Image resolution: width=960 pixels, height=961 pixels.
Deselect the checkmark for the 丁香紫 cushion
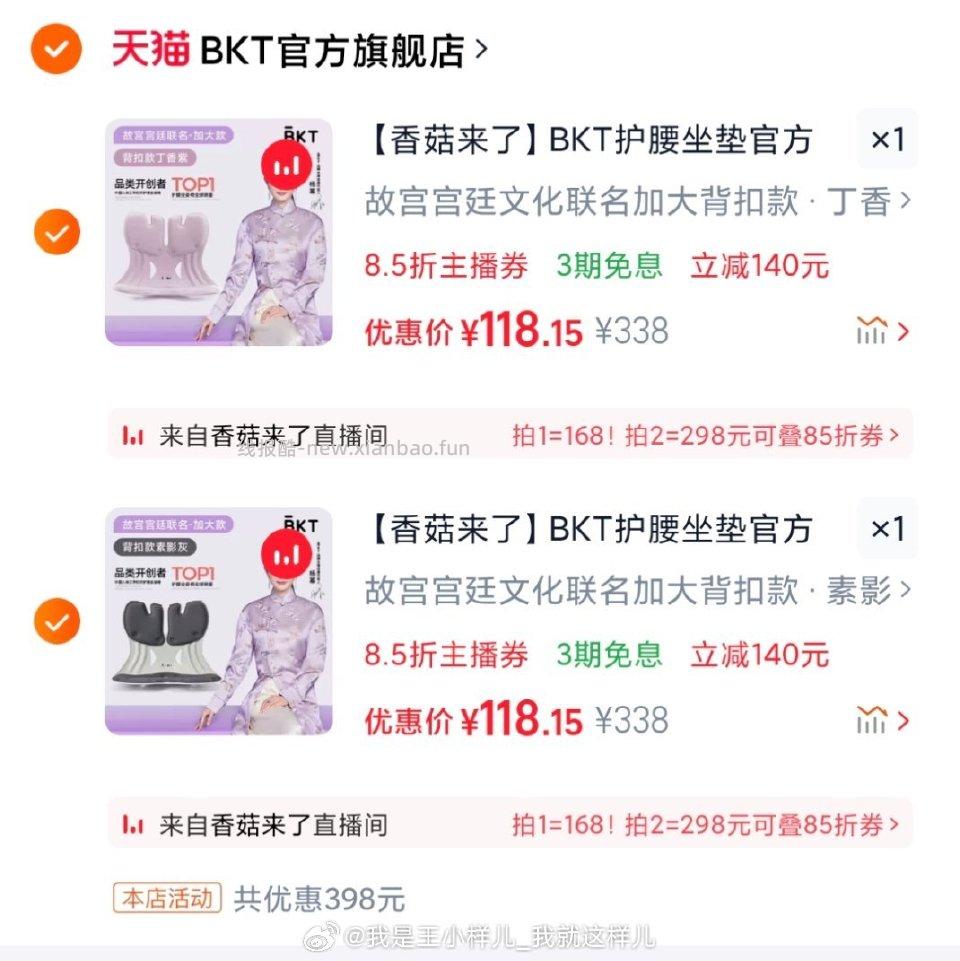56,232
